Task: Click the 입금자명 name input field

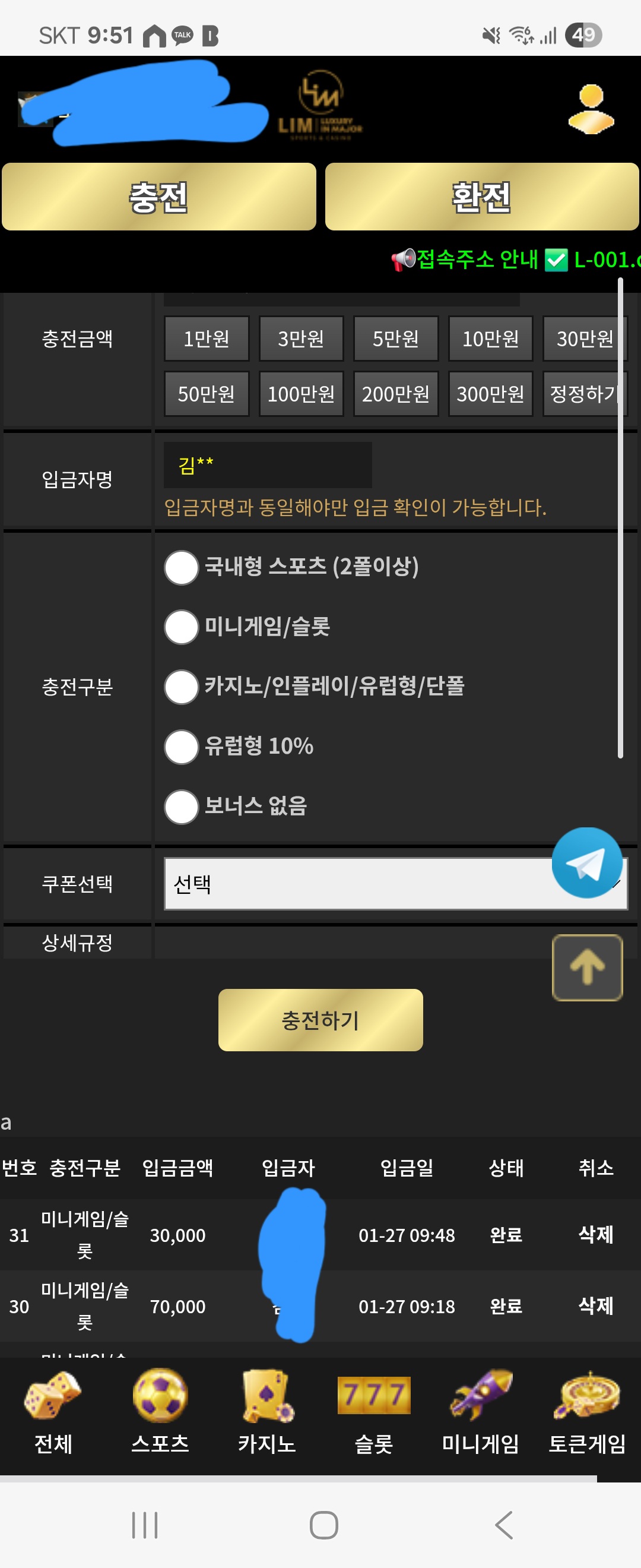Action: (x=268, y=465)
